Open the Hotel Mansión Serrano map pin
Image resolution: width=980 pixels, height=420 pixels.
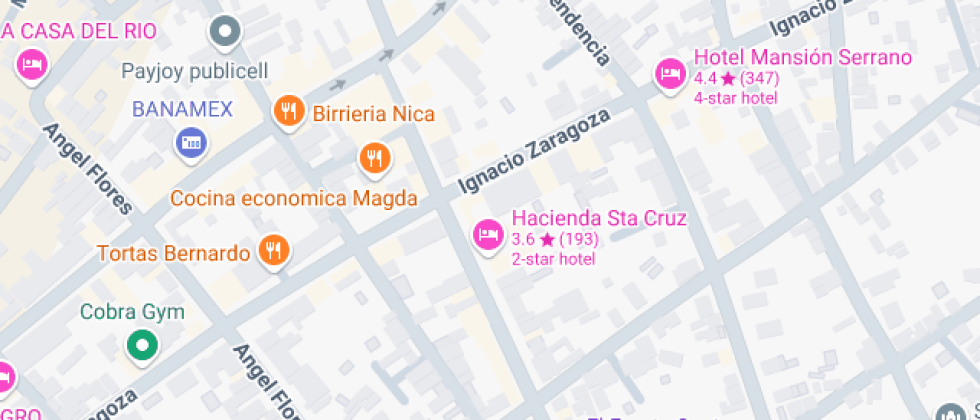[669, 73]
